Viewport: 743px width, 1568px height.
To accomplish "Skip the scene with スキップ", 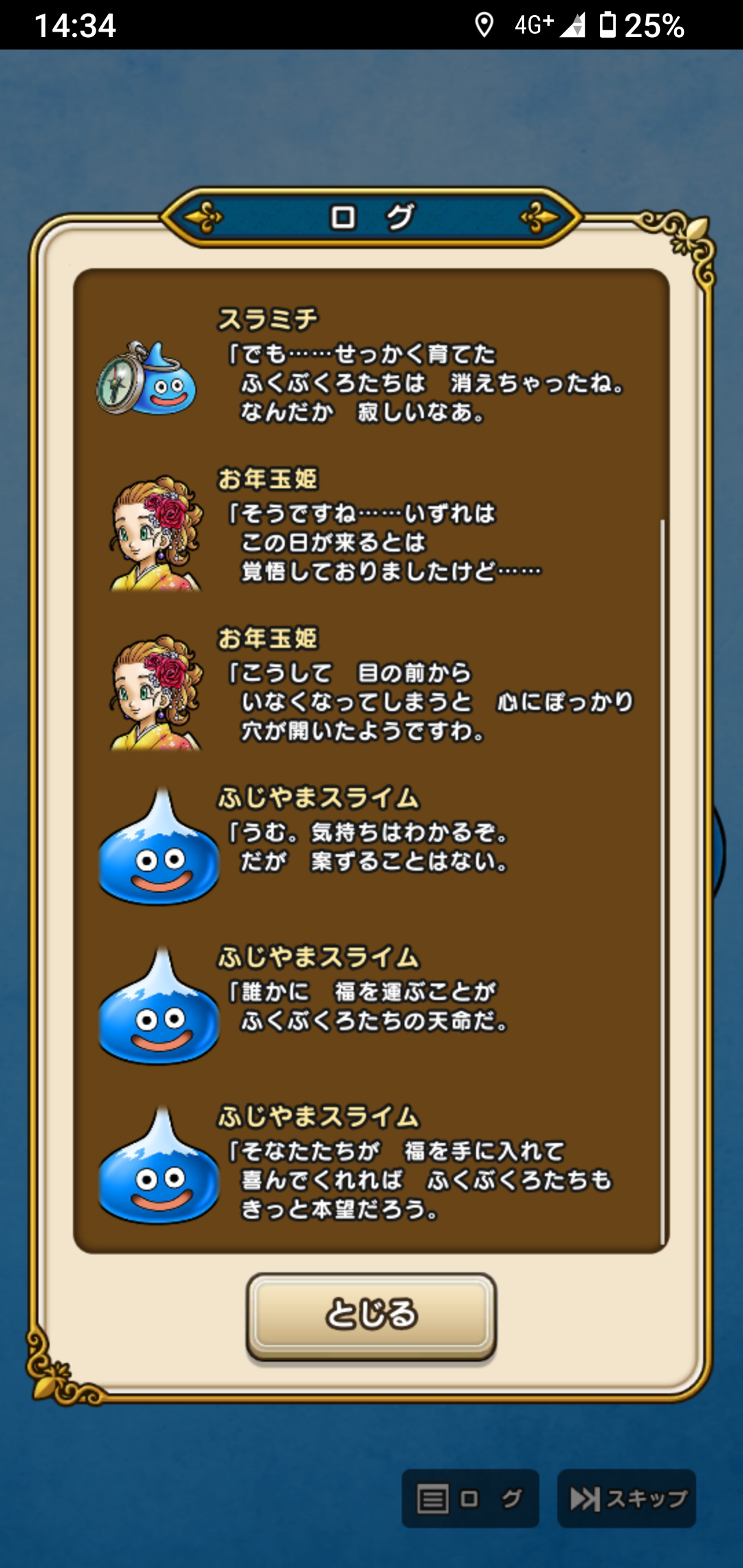I will [x=627, y=1498].
